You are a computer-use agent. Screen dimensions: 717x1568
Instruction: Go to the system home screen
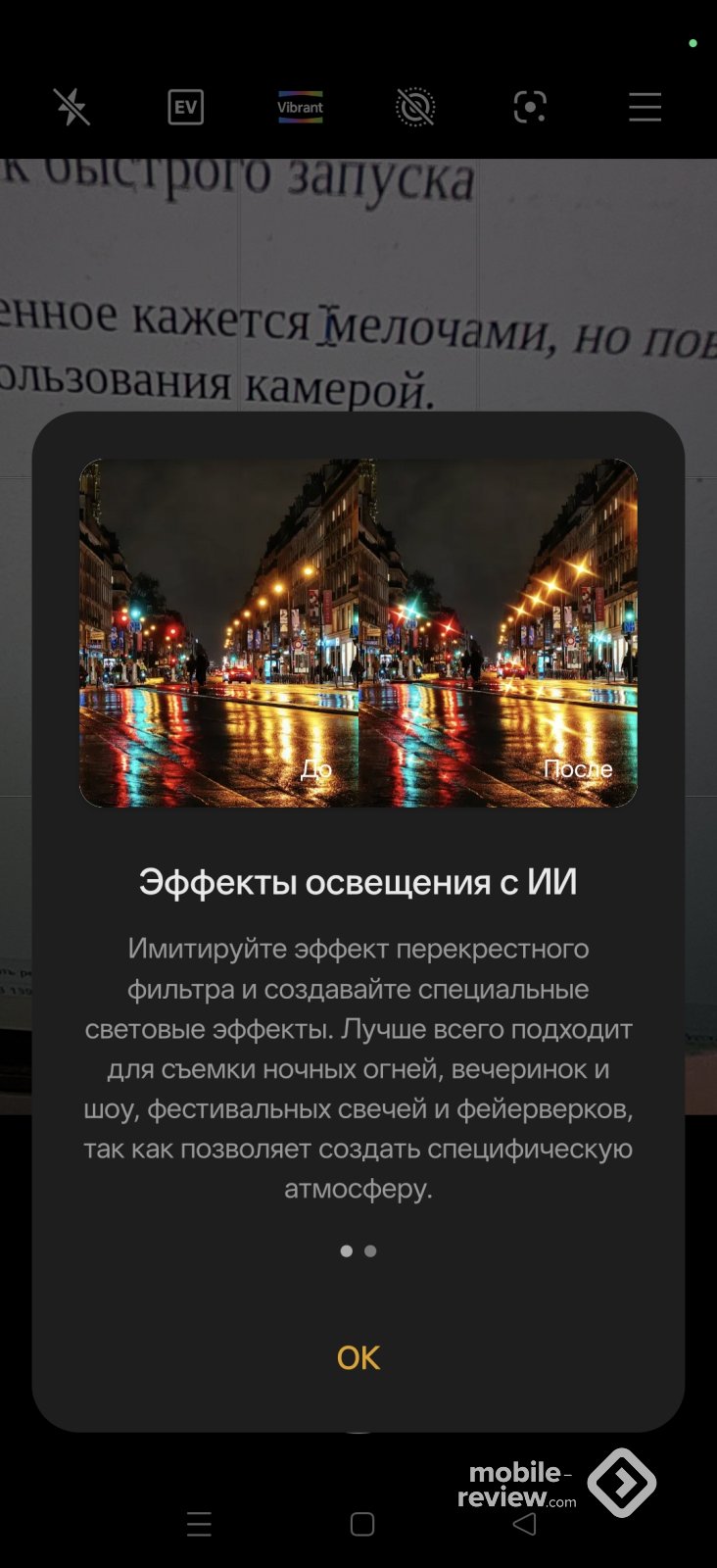pos(362,1524)
